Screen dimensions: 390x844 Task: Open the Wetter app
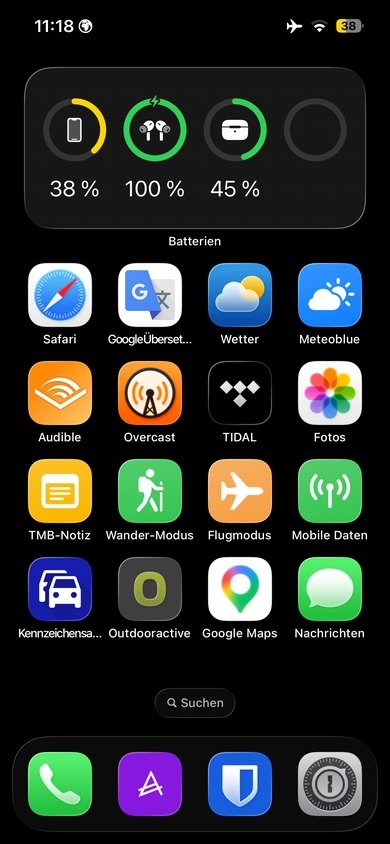coord(240,295)
